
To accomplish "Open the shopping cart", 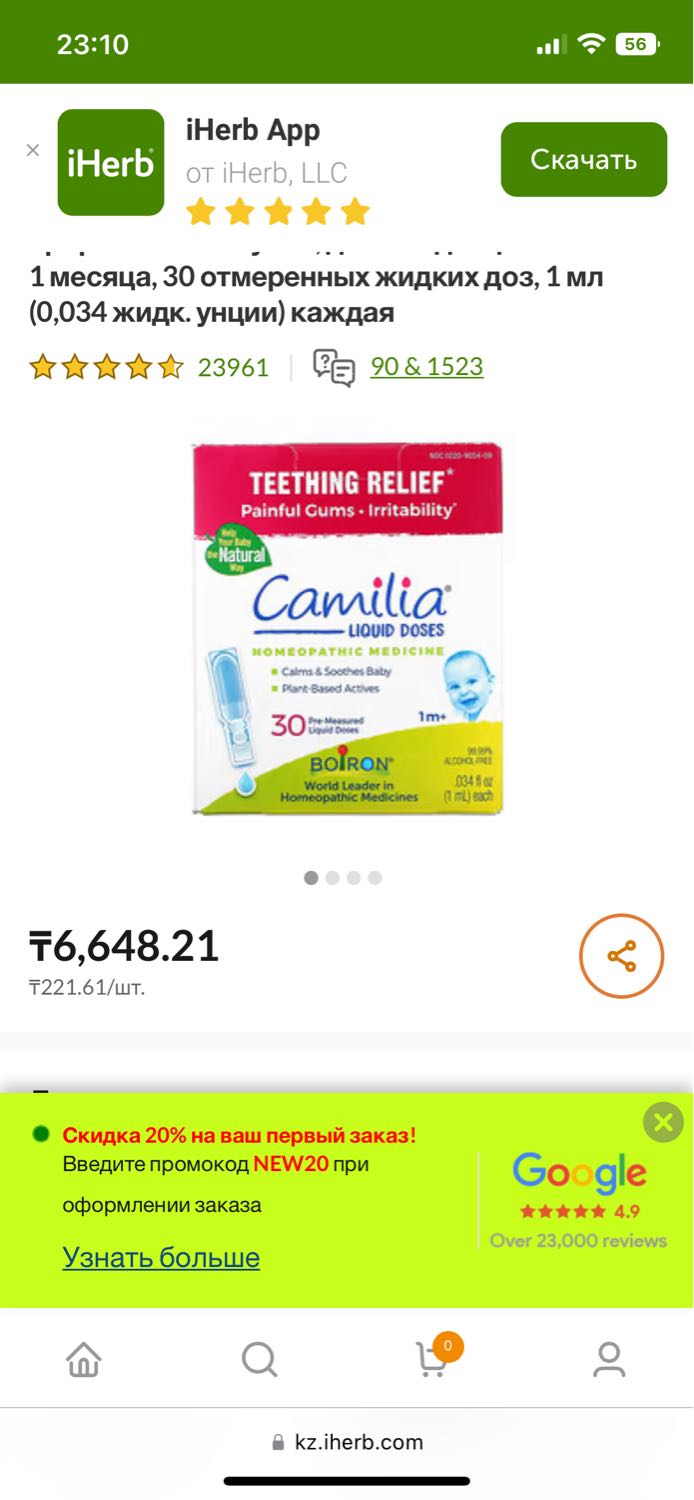I will [x=434, y=1357].
